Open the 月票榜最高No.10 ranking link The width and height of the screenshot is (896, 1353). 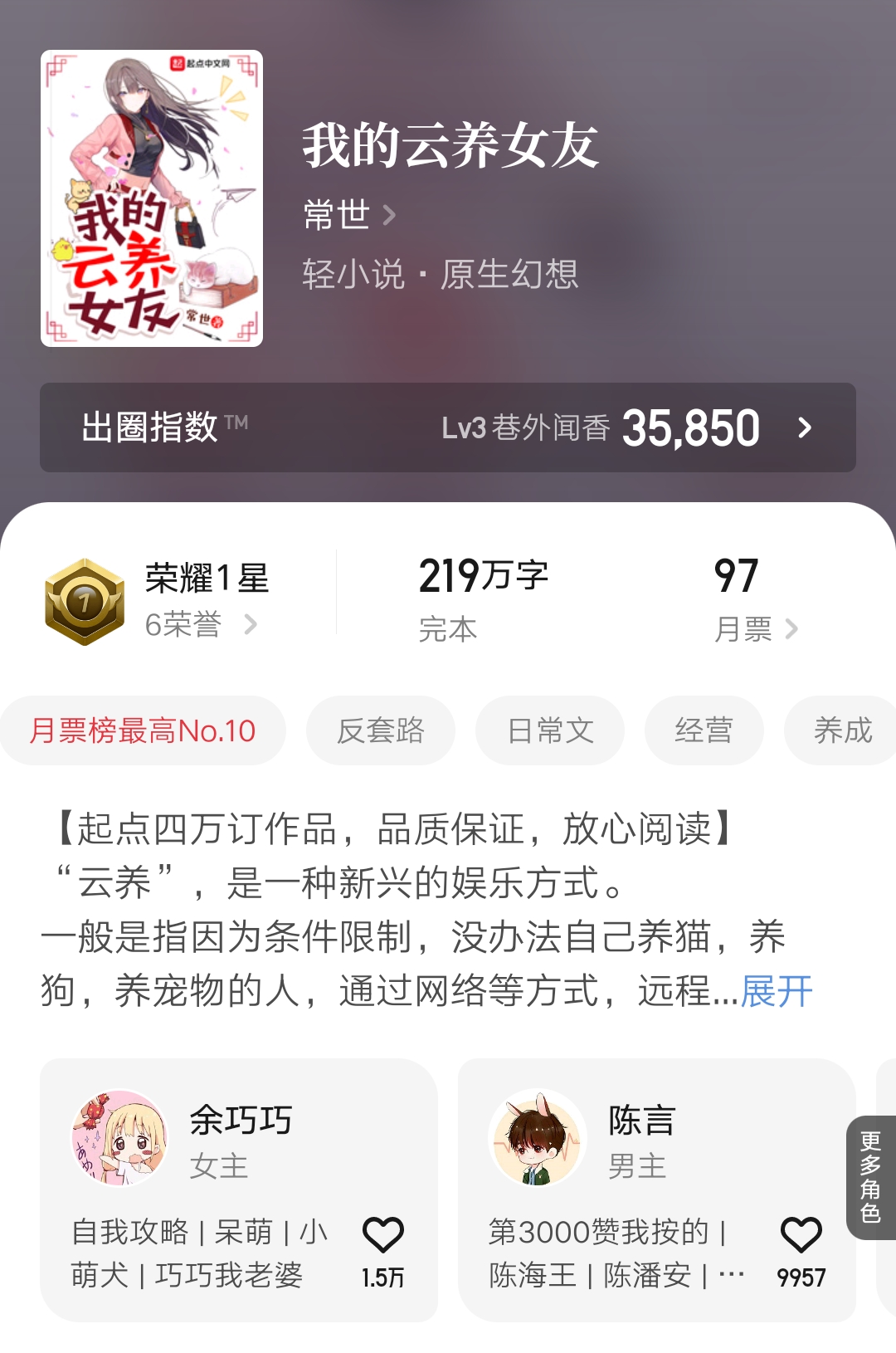[143, 730]
